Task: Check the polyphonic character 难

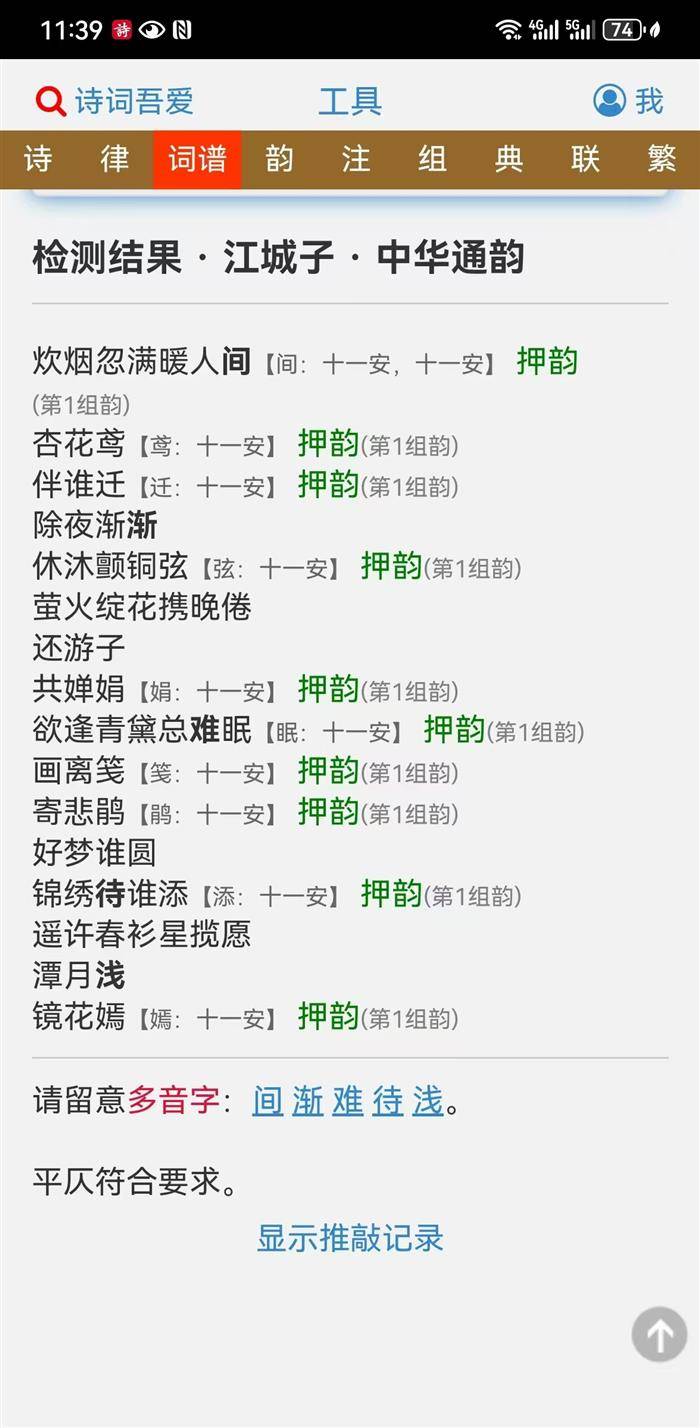Action: [x=348, y=1101]
